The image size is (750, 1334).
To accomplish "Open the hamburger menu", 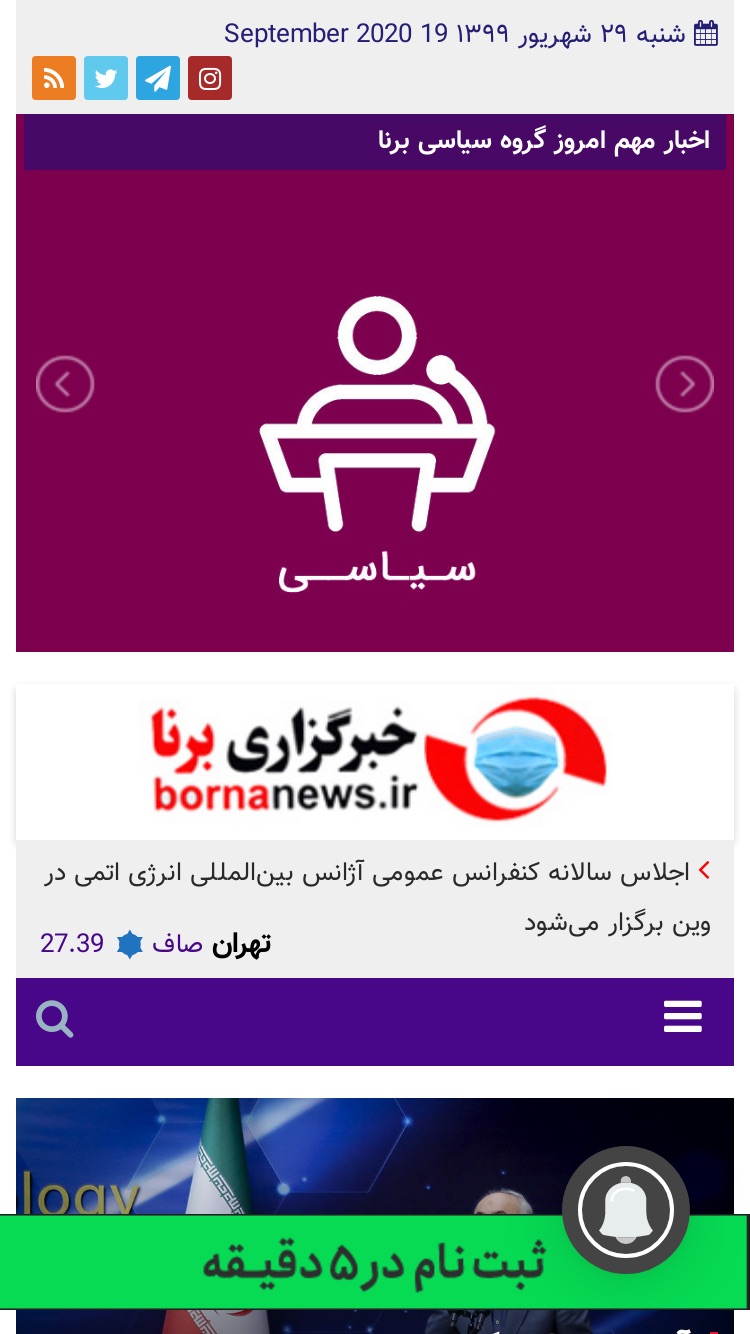I will 683,1018.
